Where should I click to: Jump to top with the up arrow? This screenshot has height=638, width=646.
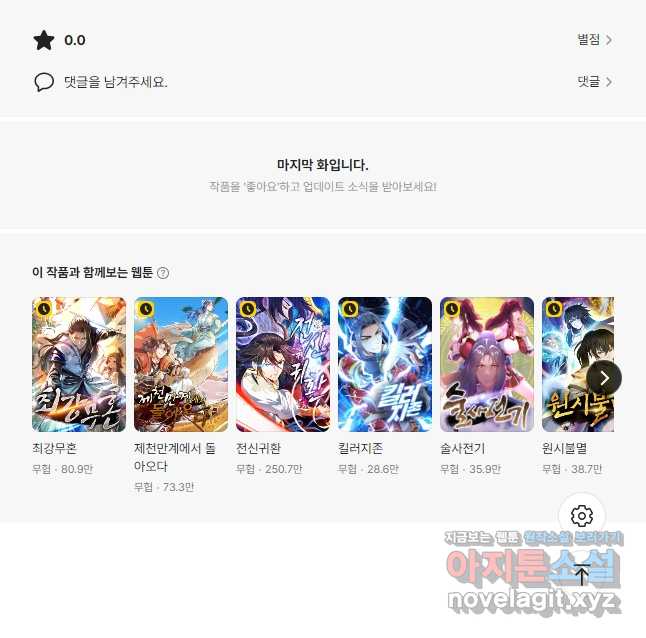tap(582, 575)
